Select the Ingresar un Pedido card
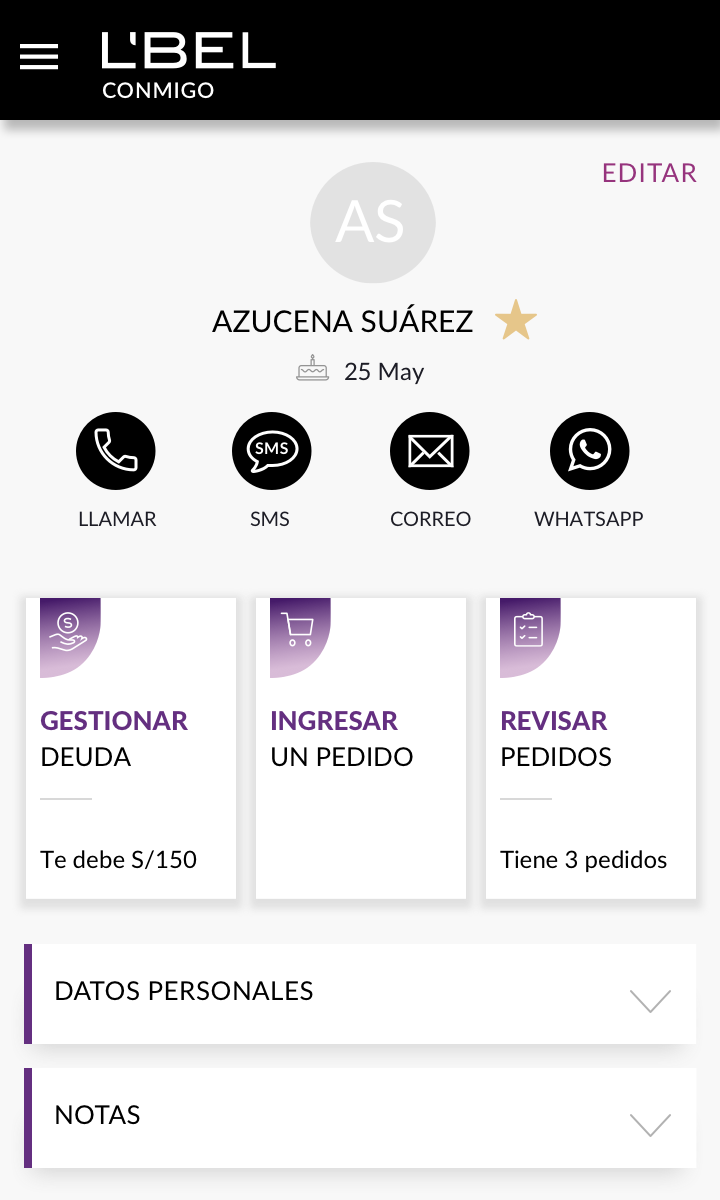 (x=361, y=748)
